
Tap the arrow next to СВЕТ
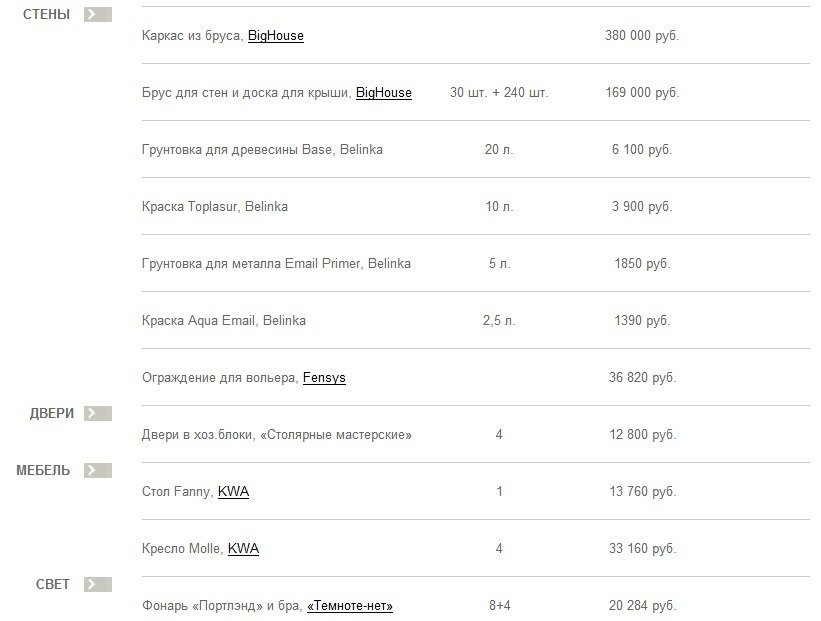point(97,585)
